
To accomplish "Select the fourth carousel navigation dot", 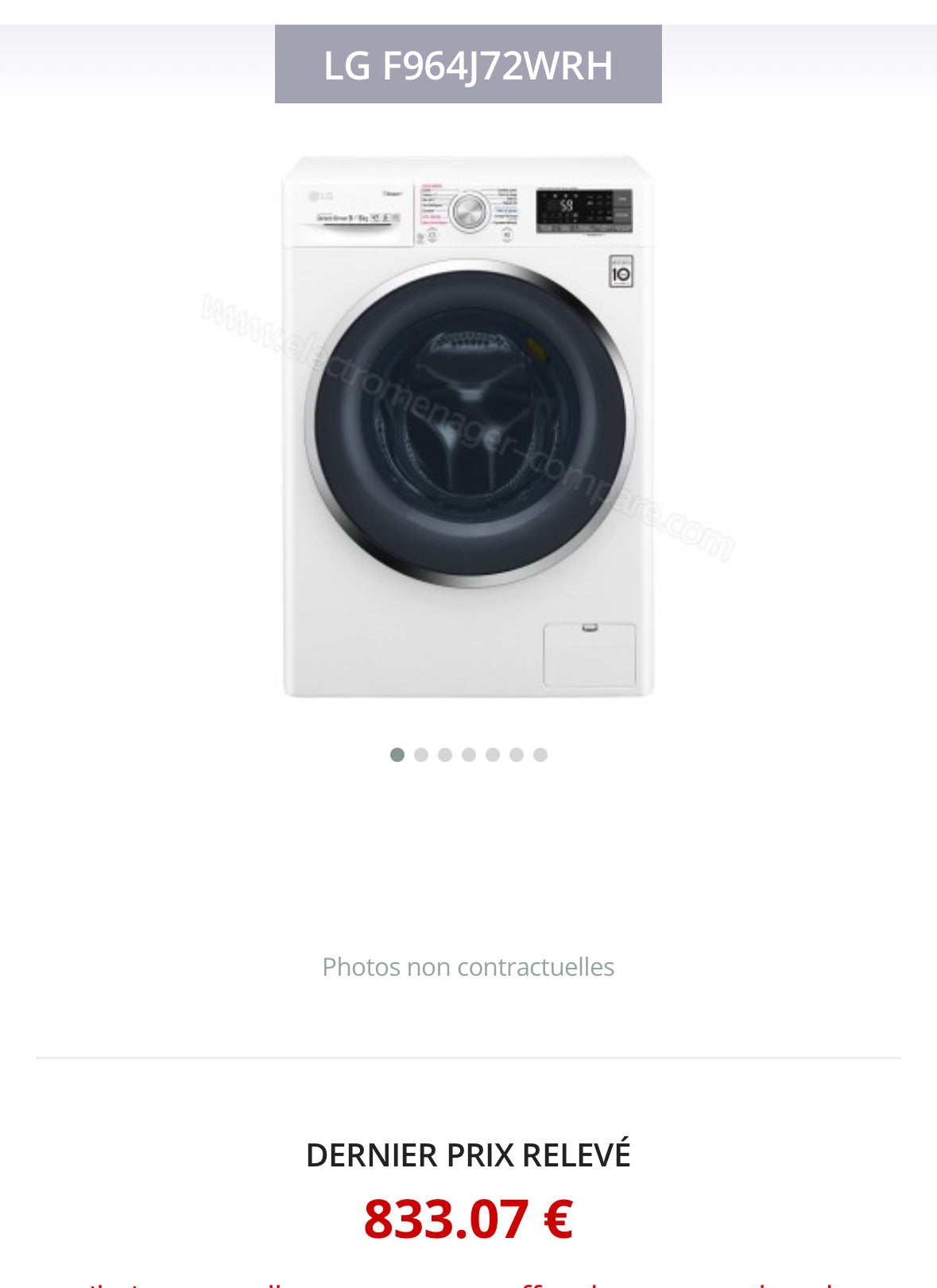I will 469,755.
